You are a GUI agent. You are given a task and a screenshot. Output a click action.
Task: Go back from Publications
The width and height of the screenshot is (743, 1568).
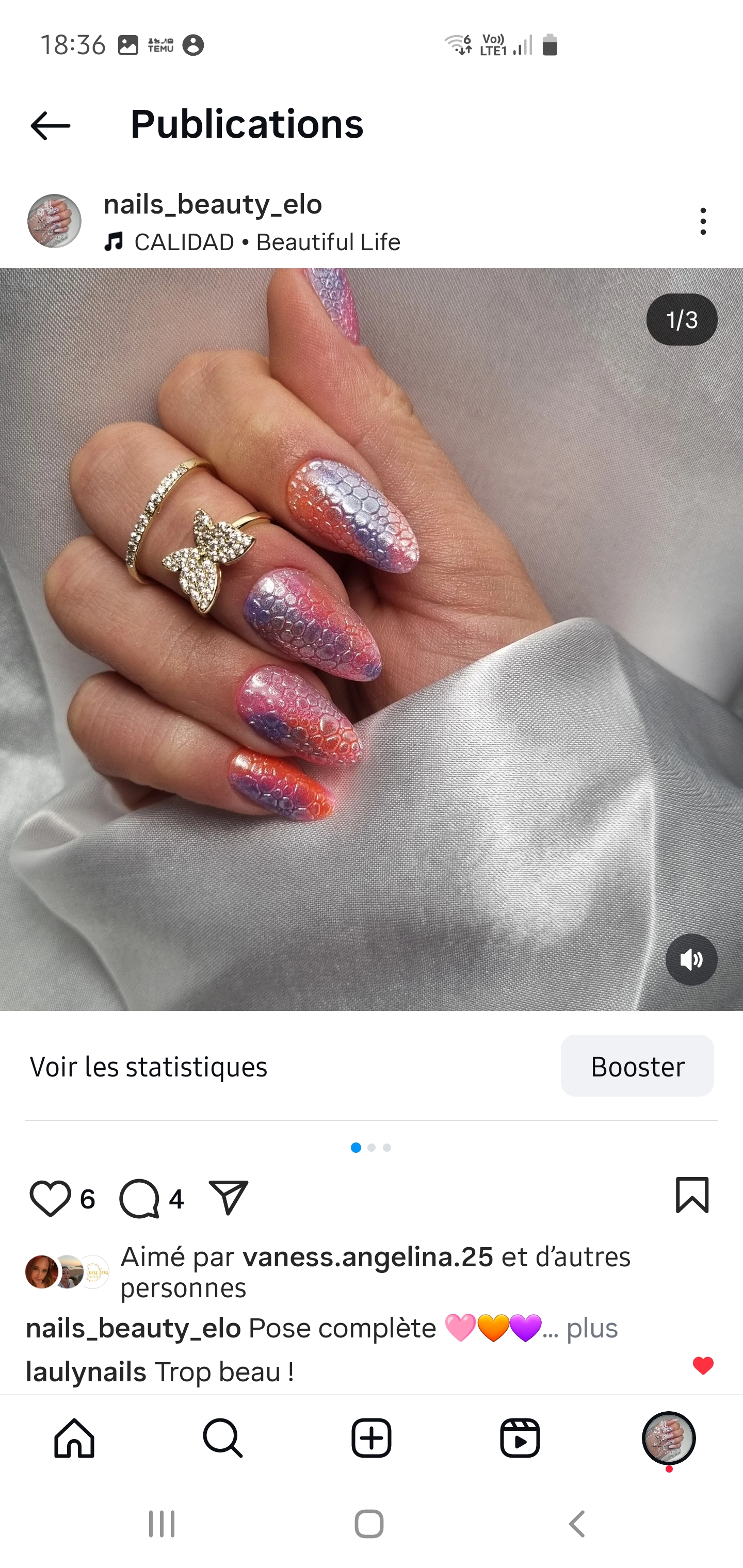tap(50, 126)
